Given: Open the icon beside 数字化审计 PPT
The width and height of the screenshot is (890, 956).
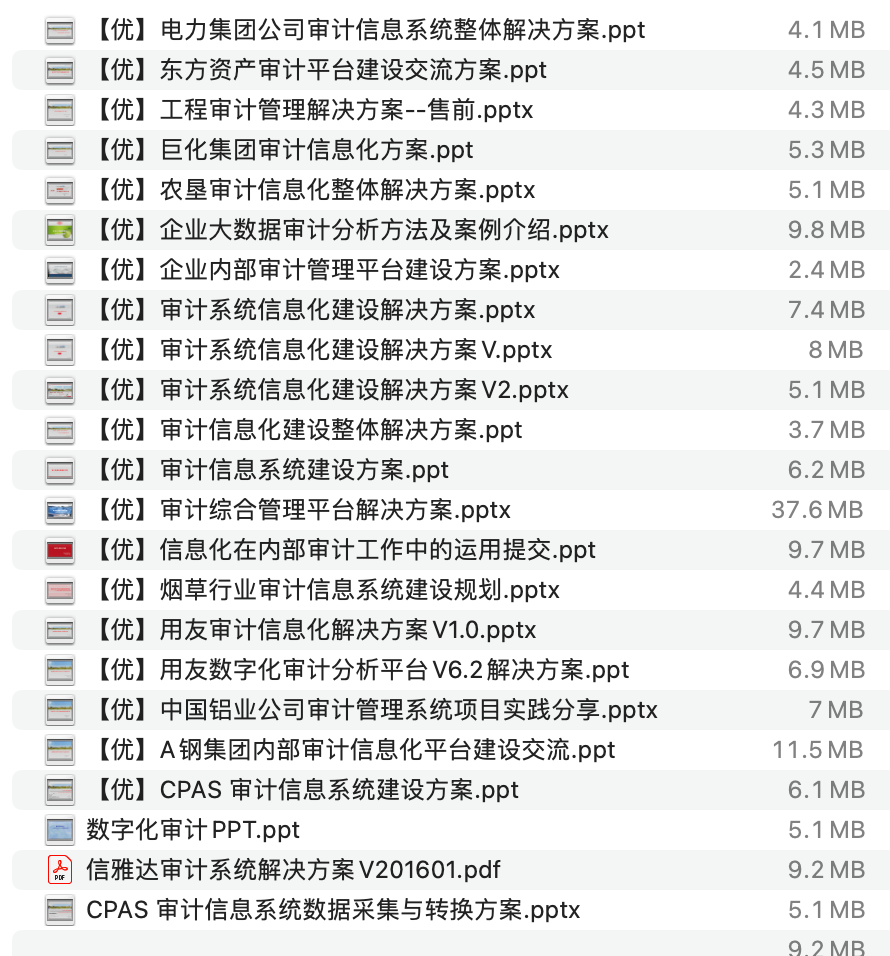Looking at the screenshot, I should [x=60, y=830].
